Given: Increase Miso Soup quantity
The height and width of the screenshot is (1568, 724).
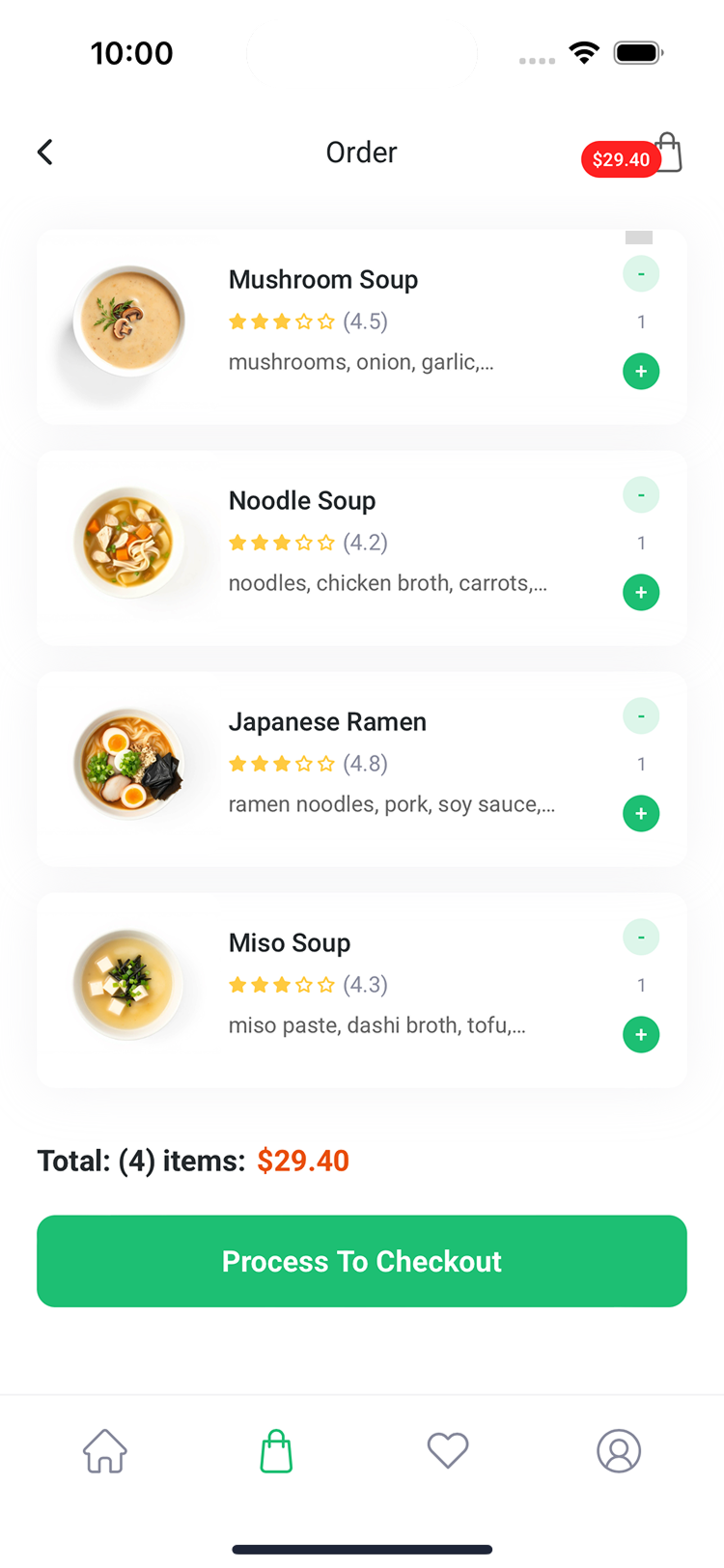Looking at the screenshot, I should pos(641,1035).
